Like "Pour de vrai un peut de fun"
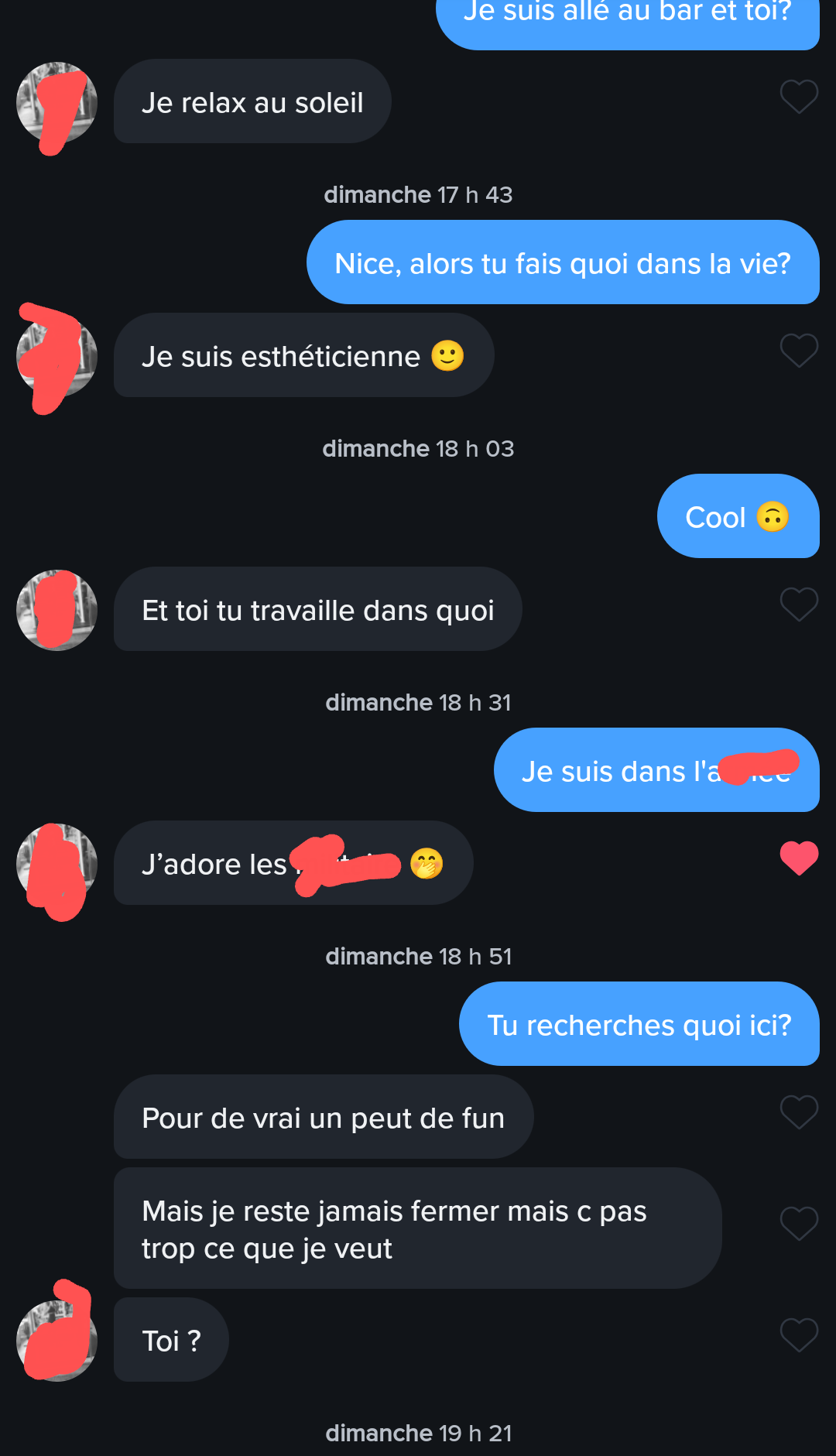The height and width of the screenshot is (1456, 836). click(x=799, y=1112)
